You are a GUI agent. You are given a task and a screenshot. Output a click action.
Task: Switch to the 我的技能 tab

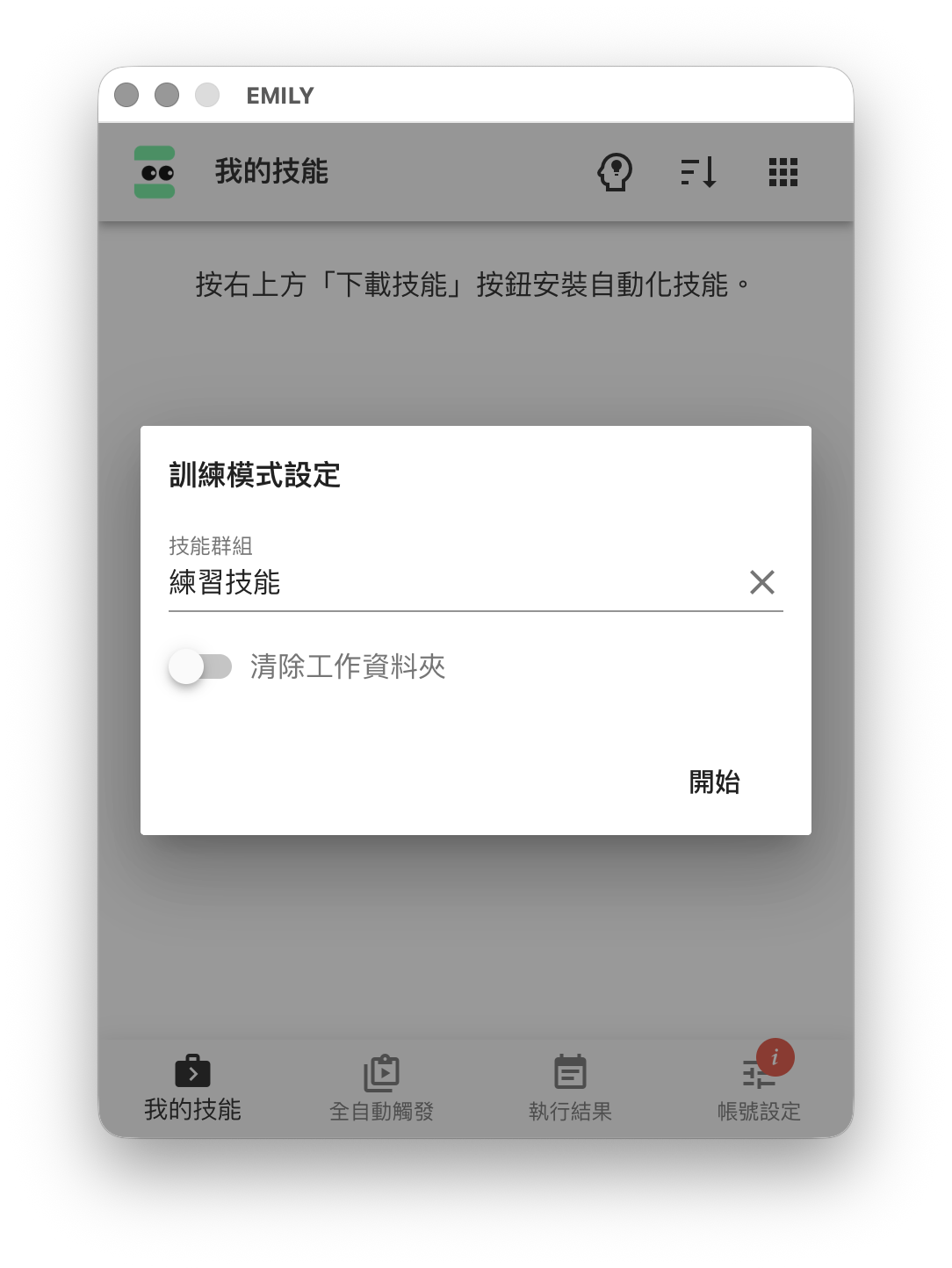[192, 1089]
